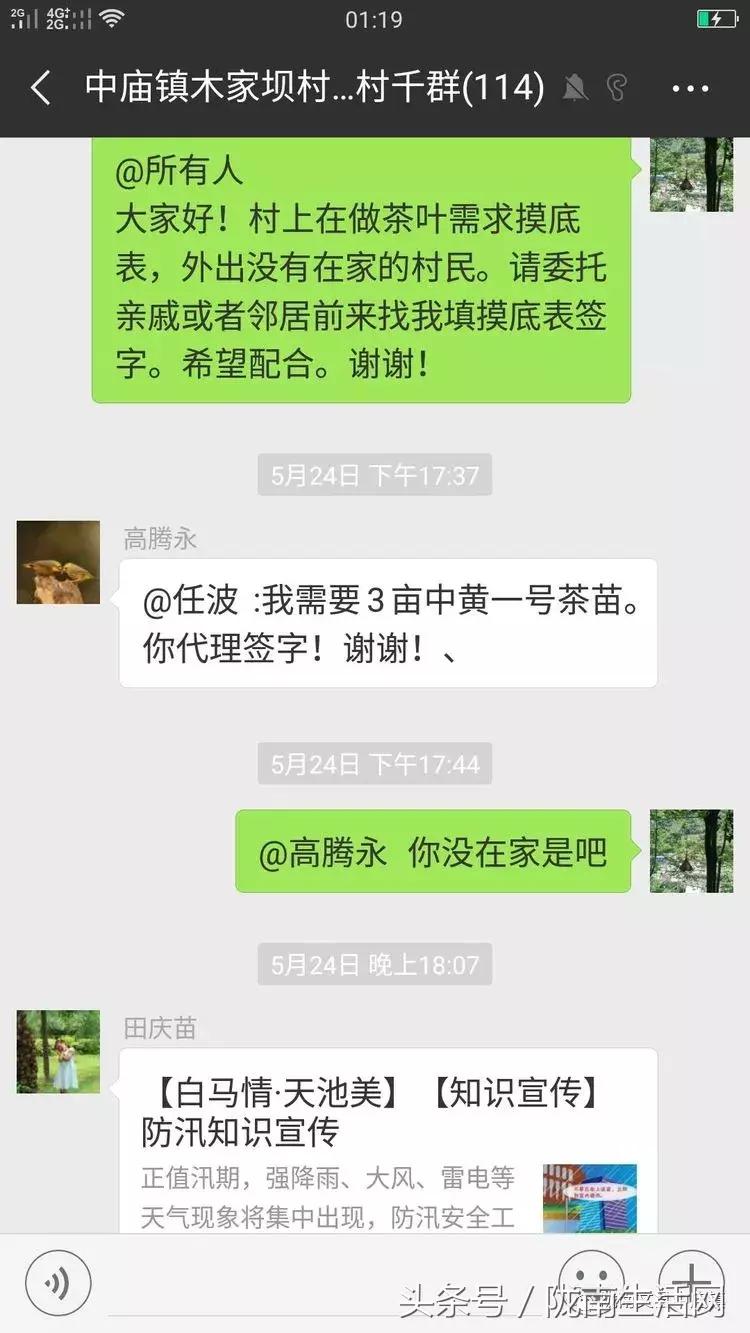Image resolution: width=750 pixels, height=1333 pixels.
Task: Tap the plus icon for more functions
Action: 690,1281
